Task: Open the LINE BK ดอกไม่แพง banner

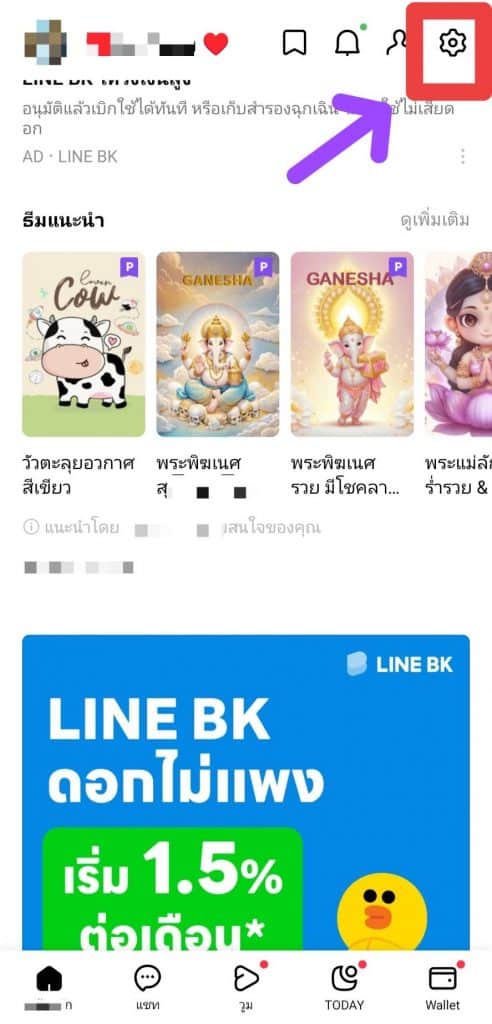Action: (246, 792)
